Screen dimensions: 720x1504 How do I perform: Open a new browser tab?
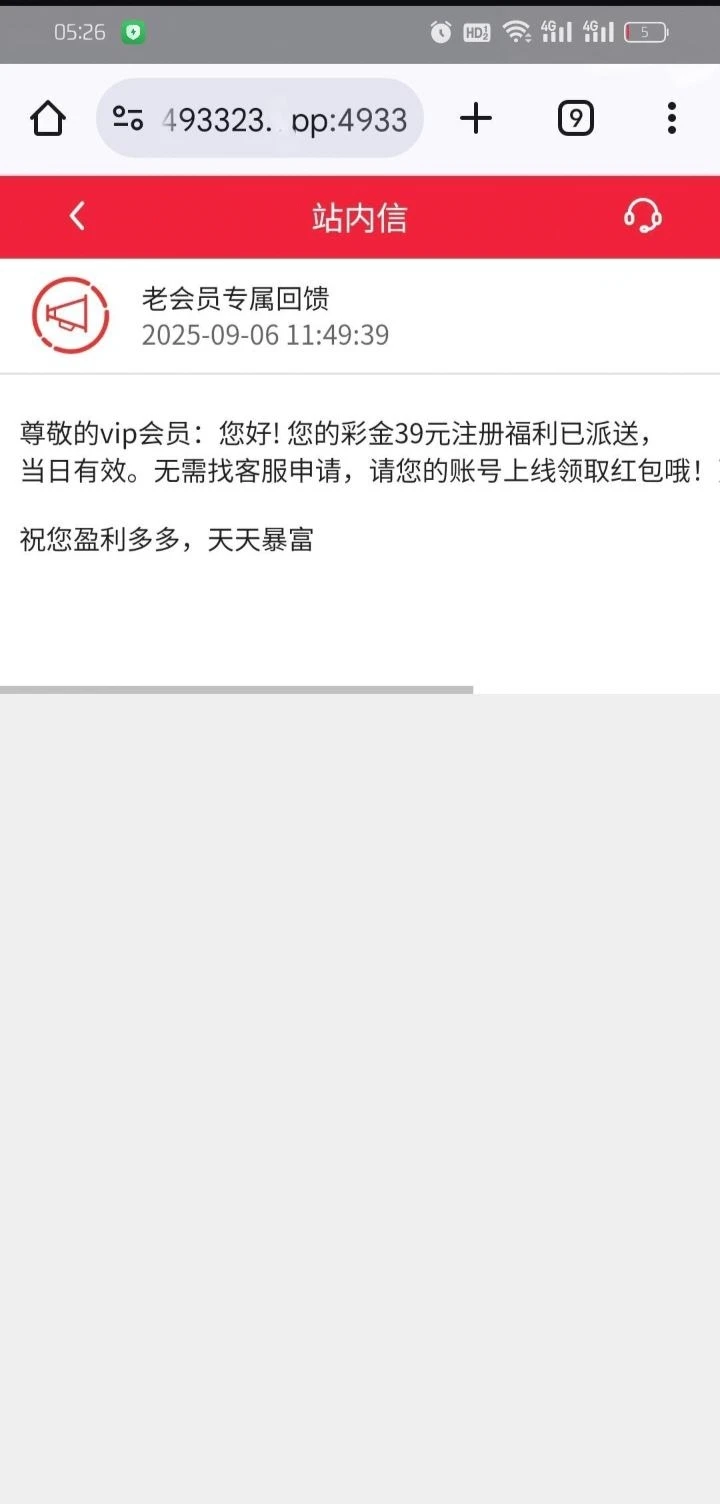476,119
